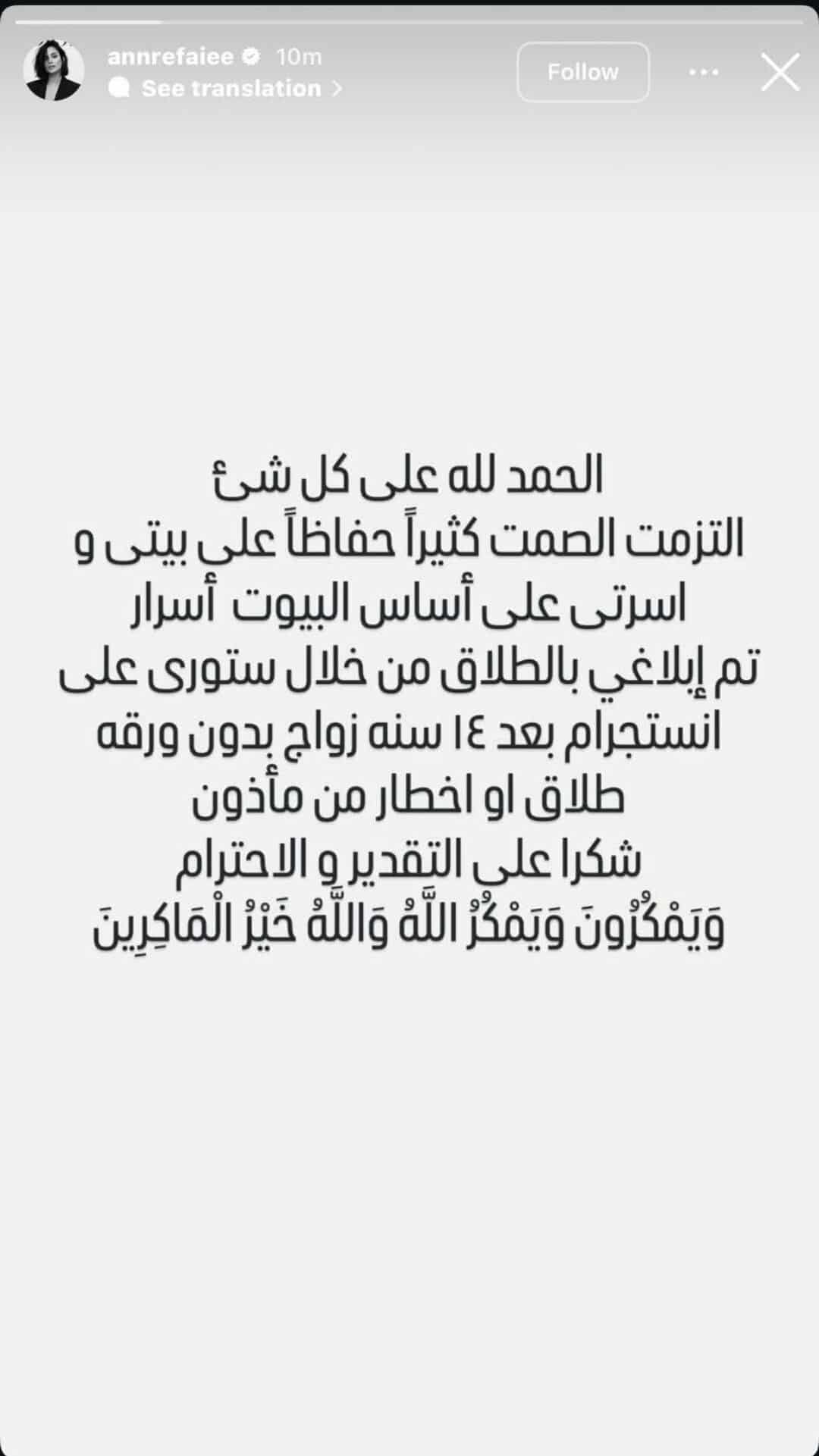Tap See translation for the story

231,89
